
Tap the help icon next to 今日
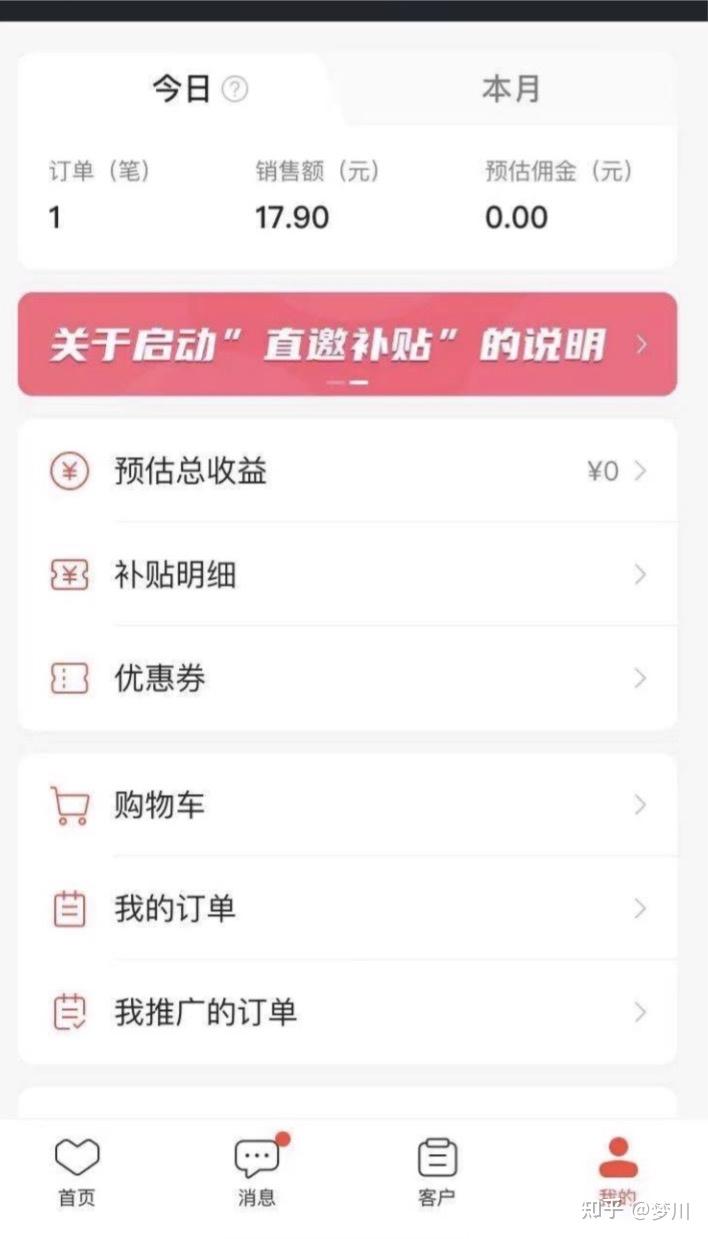pyautogui.click(x=235, y=90)
